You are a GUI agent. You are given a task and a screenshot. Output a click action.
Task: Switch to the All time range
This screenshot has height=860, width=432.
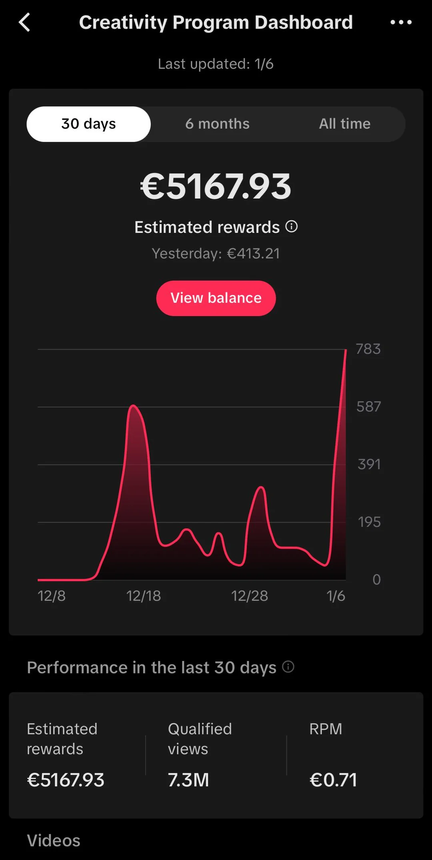pyautogui.click(x=344, y=124)
